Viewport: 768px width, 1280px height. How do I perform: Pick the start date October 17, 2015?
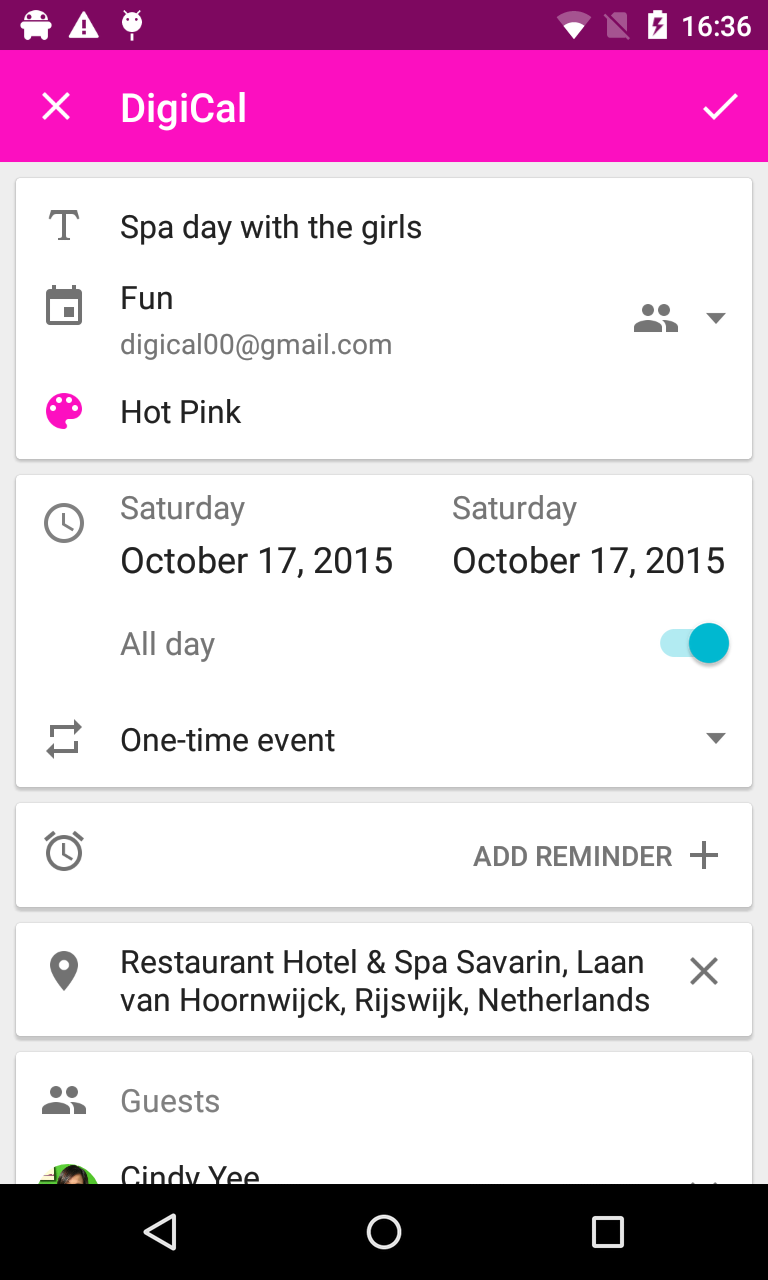pyautogui.click(x=256, y=561)
